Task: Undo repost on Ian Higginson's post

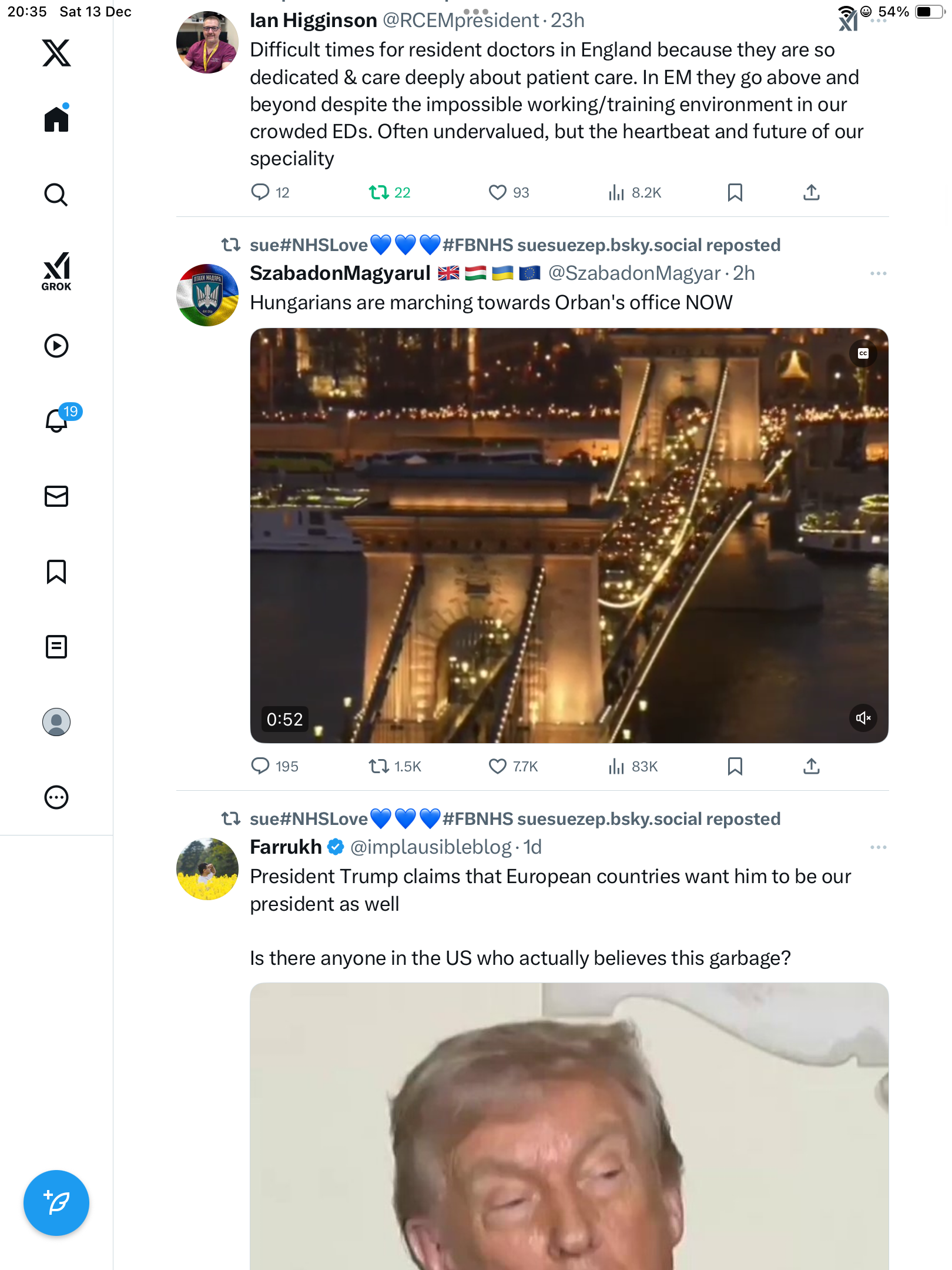Action: [379, 192]
